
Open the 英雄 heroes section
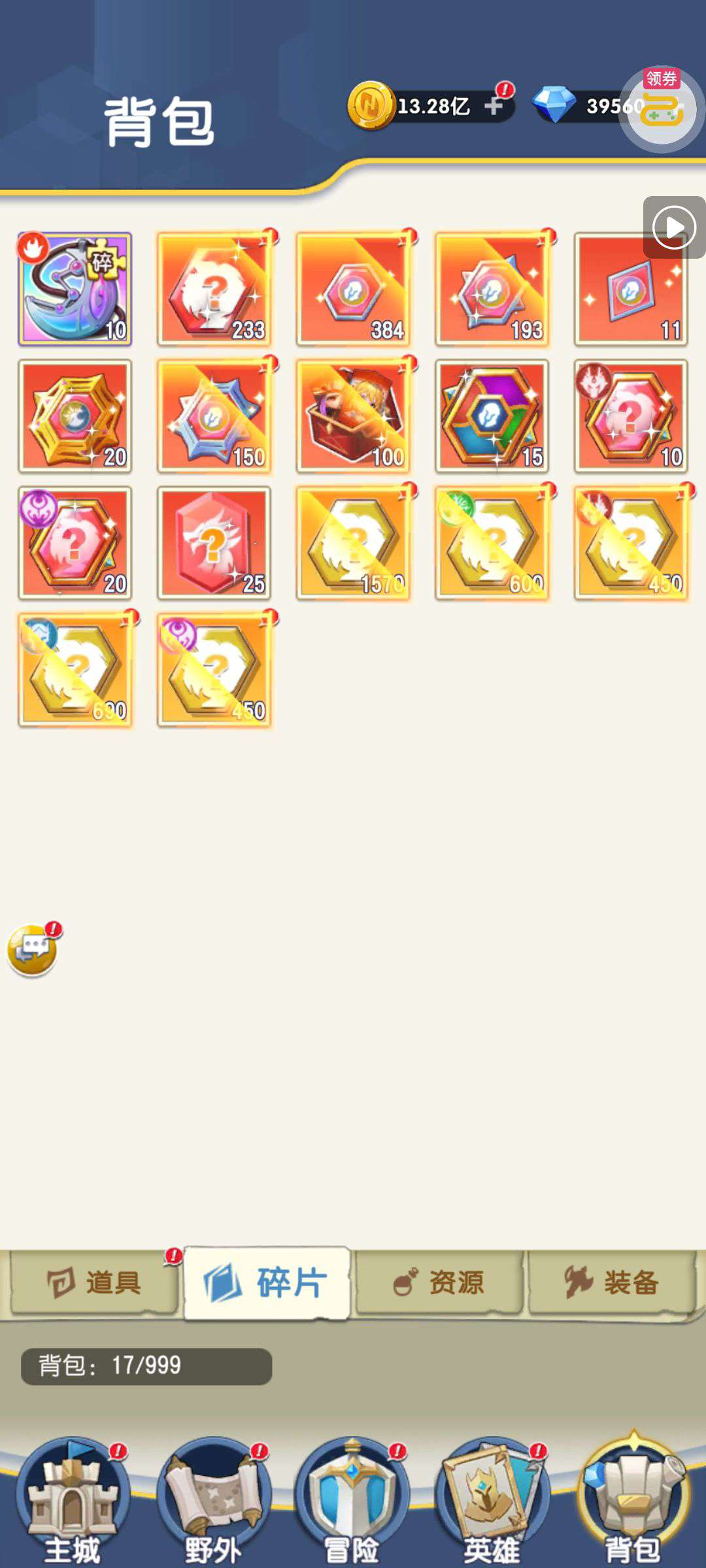pyautogui.click(x=492, y=1501)
